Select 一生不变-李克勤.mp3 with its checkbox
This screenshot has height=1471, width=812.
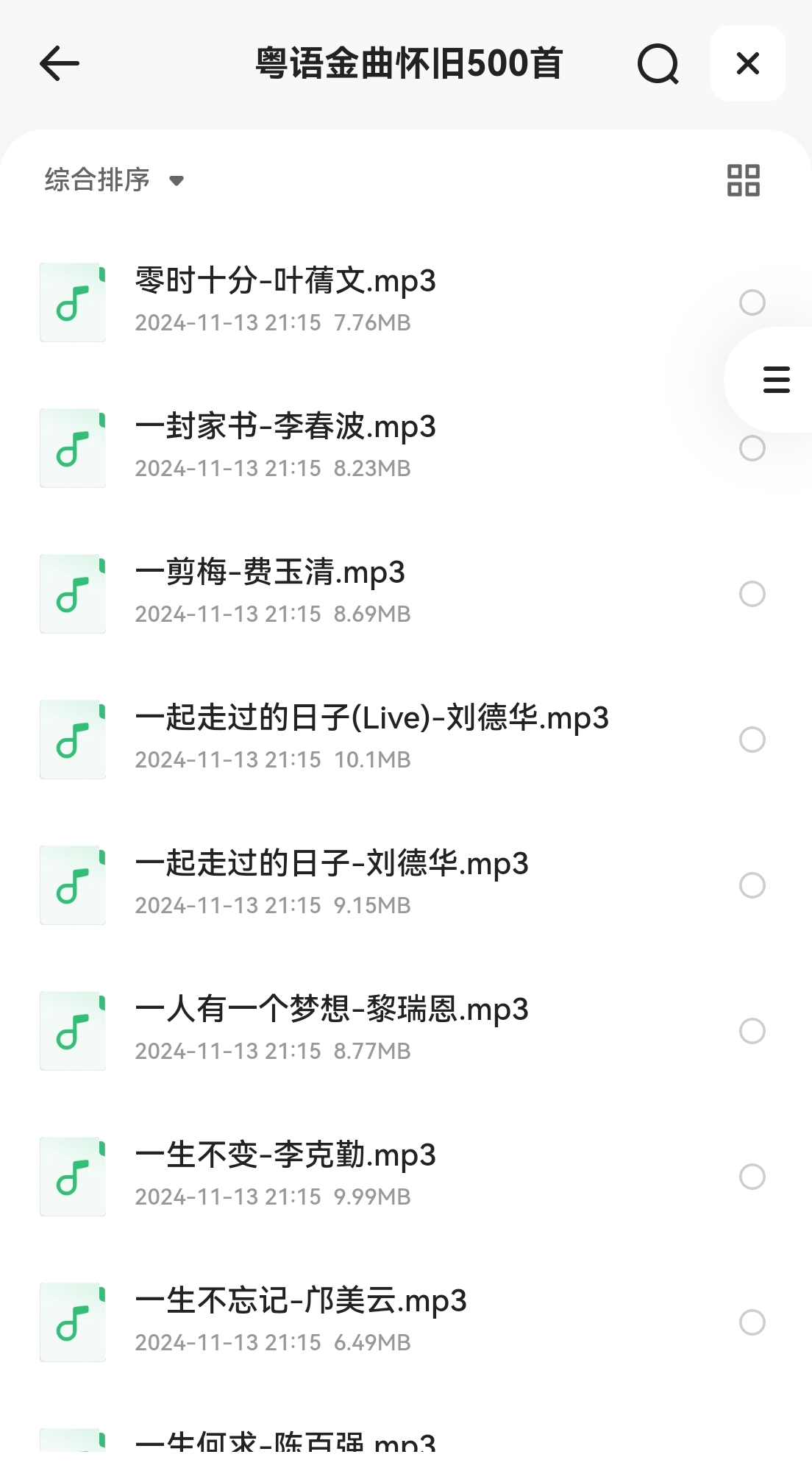(752, 1177)
